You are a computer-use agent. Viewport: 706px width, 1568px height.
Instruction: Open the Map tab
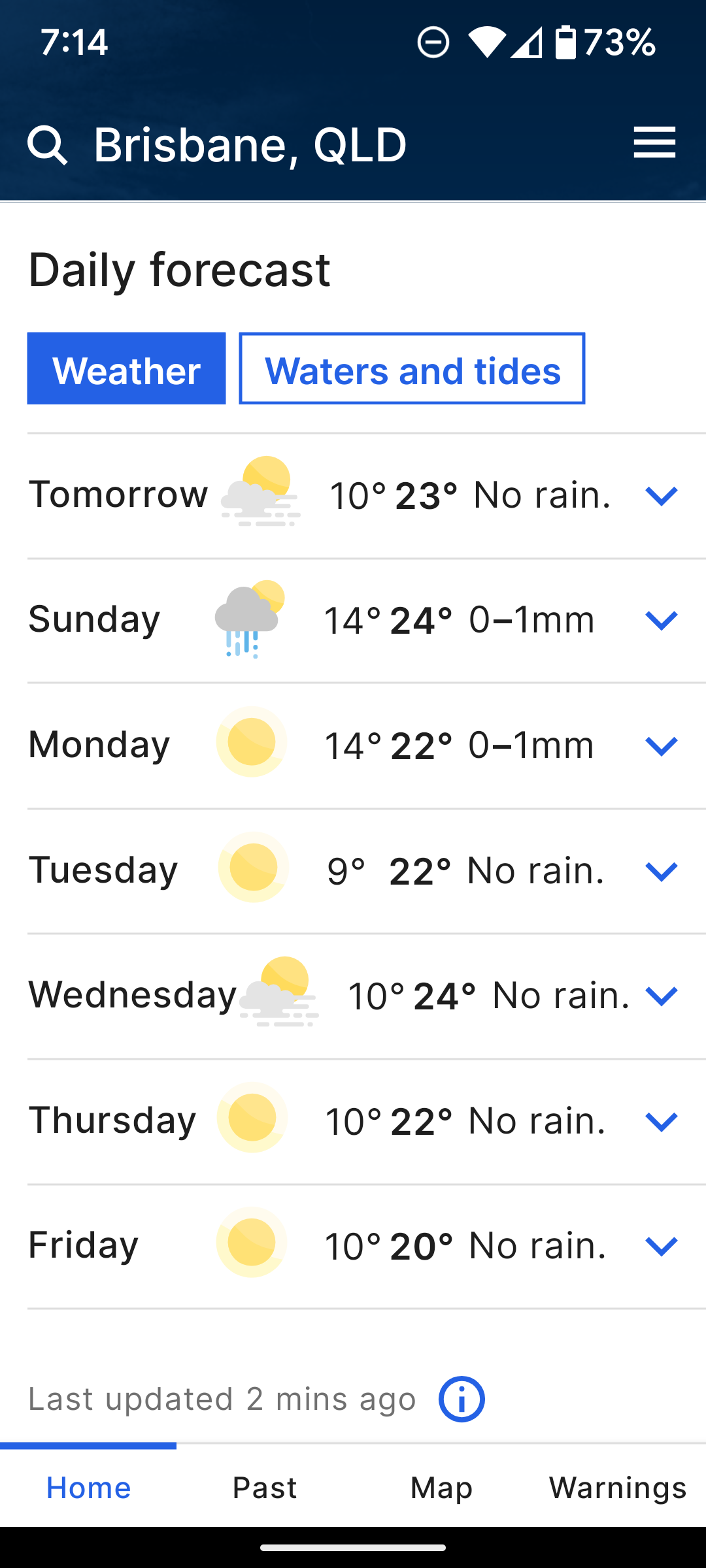point(441,1488)
